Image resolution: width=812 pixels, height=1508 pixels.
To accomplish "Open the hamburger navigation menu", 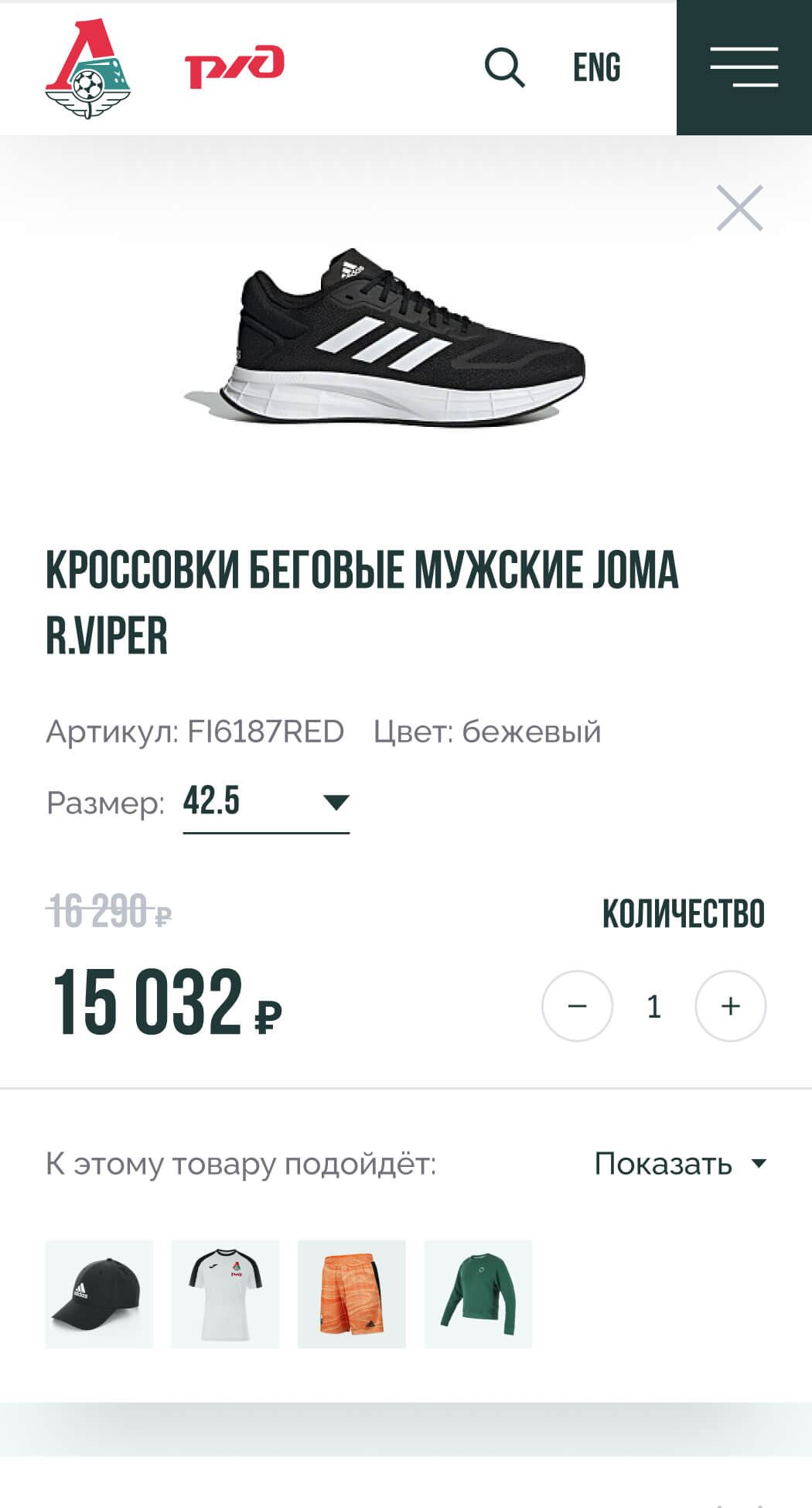I will pyautogui.click(x=744, y=67).
